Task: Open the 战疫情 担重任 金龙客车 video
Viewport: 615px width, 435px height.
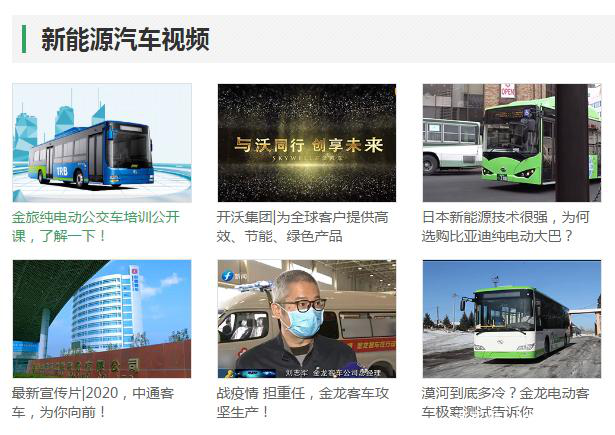Action: [306, 319]
